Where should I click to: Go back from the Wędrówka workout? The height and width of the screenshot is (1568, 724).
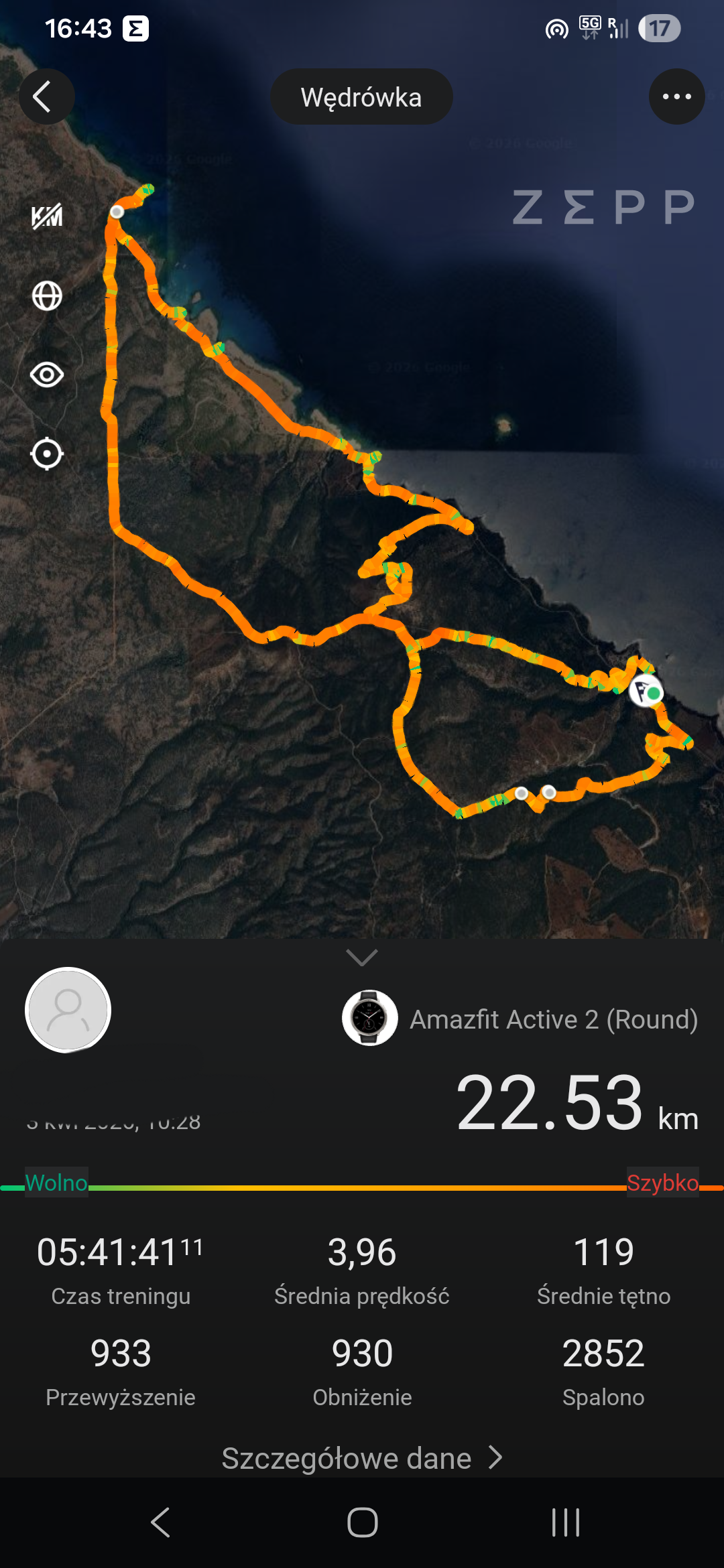[x=46, y=96]
